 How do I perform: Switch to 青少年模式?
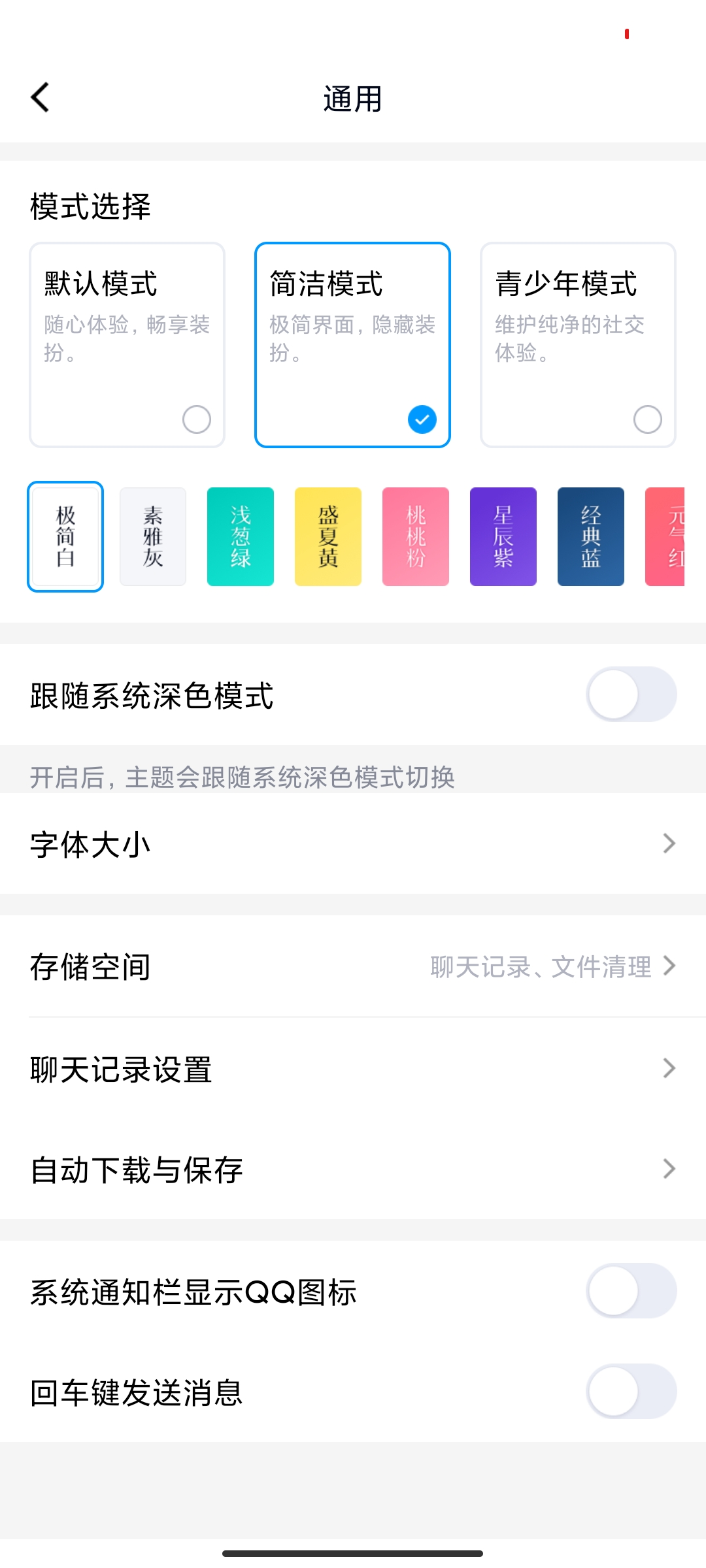[x=578, y=345]
